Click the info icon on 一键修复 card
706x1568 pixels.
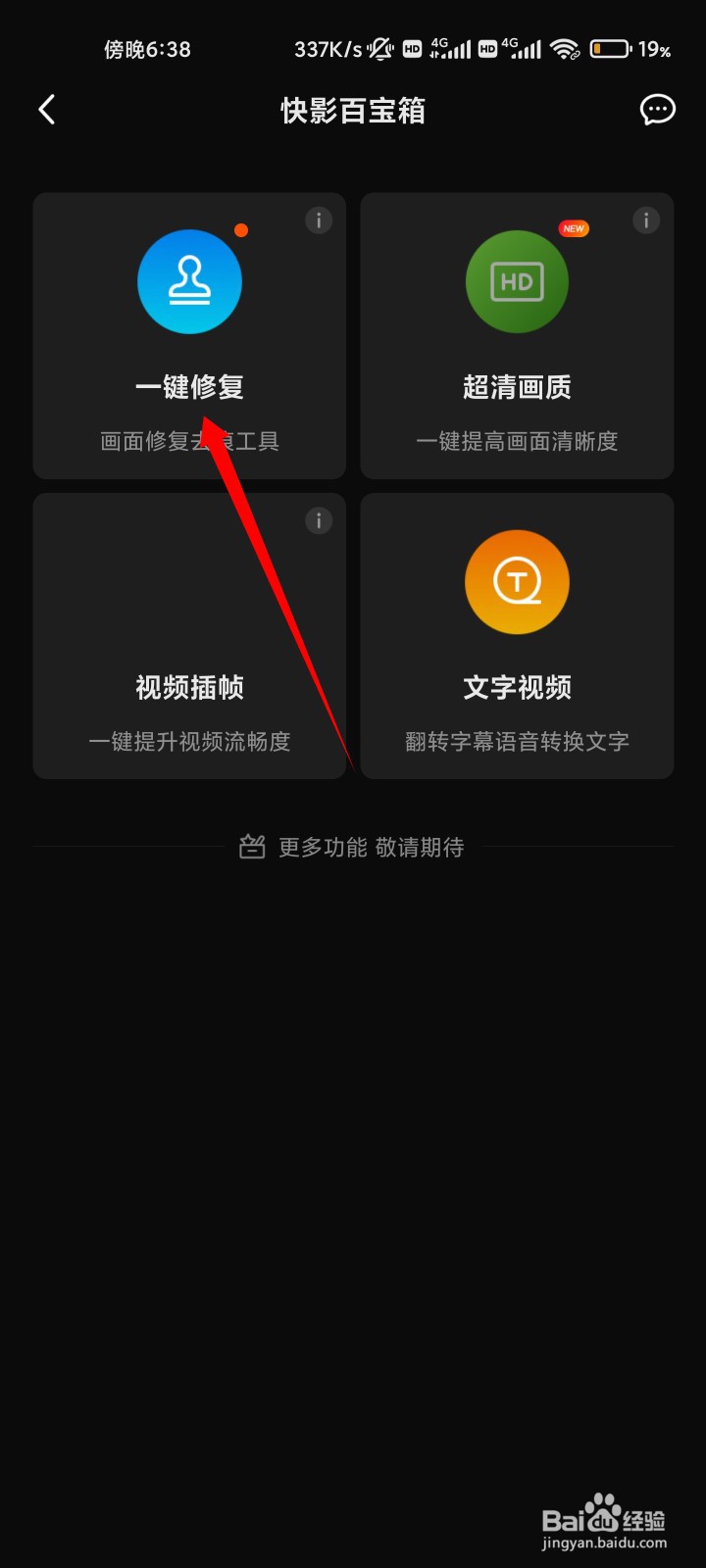(x=319, y=220)
